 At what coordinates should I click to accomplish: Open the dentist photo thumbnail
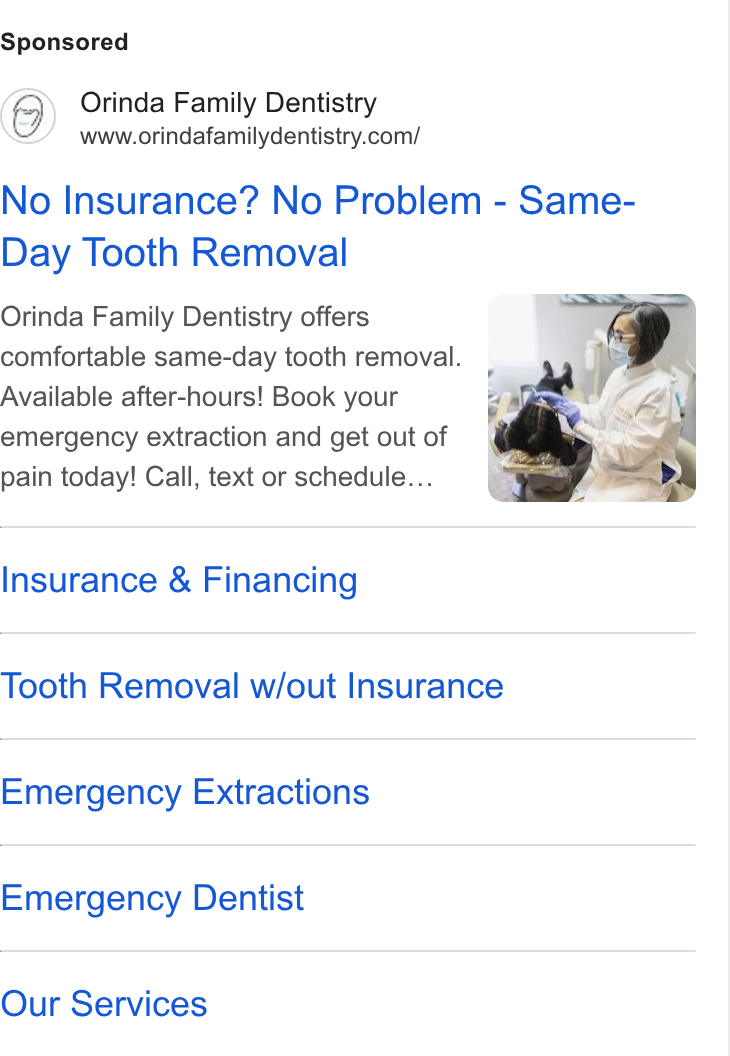tap(592, 398)
